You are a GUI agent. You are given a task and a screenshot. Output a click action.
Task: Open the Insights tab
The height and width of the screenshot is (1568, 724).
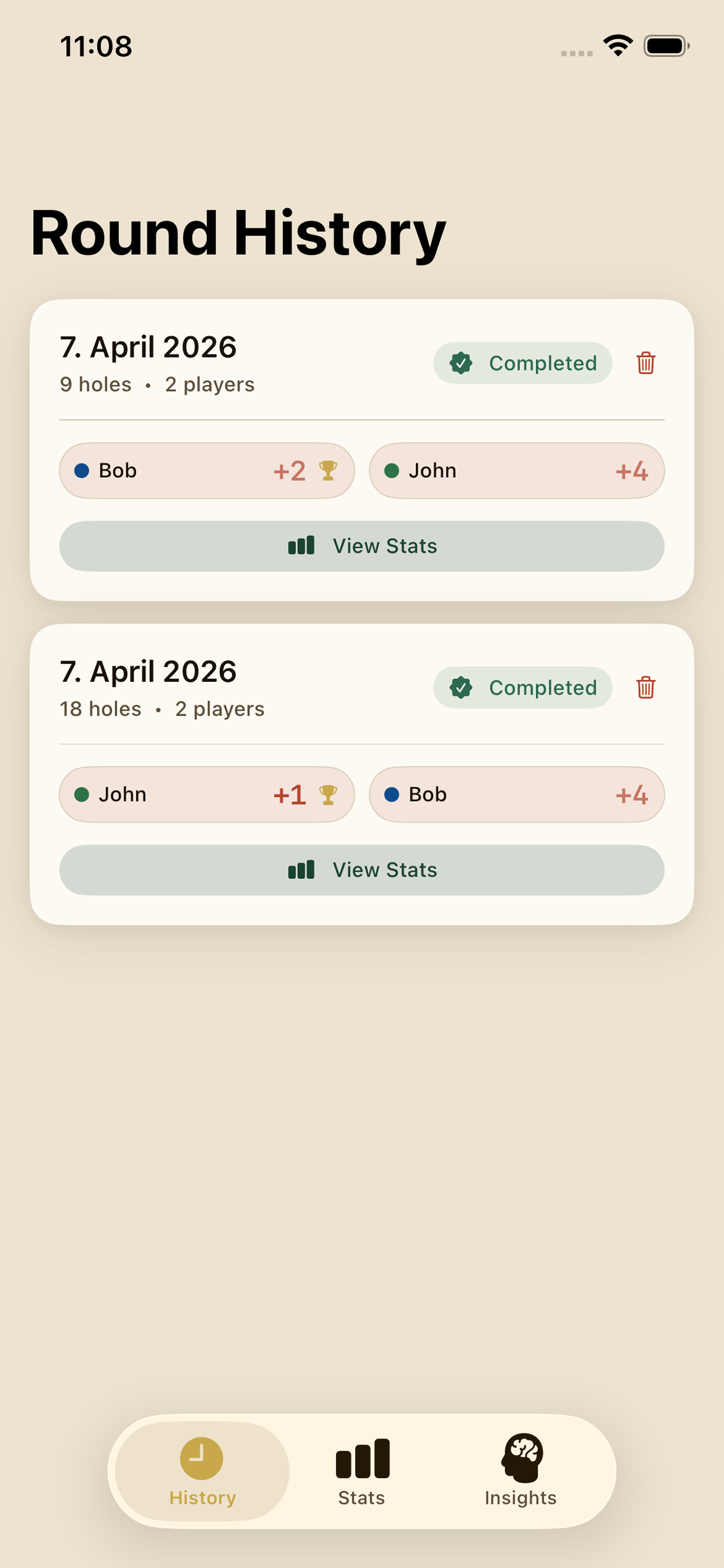(521, 1470)
